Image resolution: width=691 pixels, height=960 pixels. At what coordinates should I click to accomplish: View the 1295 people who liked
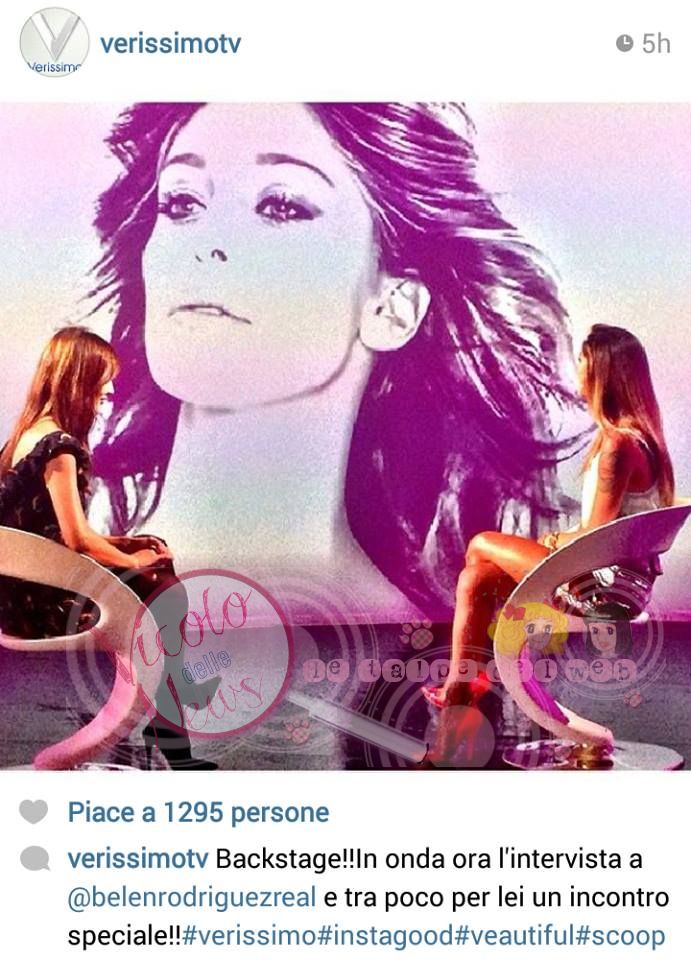tap(198, 813)
